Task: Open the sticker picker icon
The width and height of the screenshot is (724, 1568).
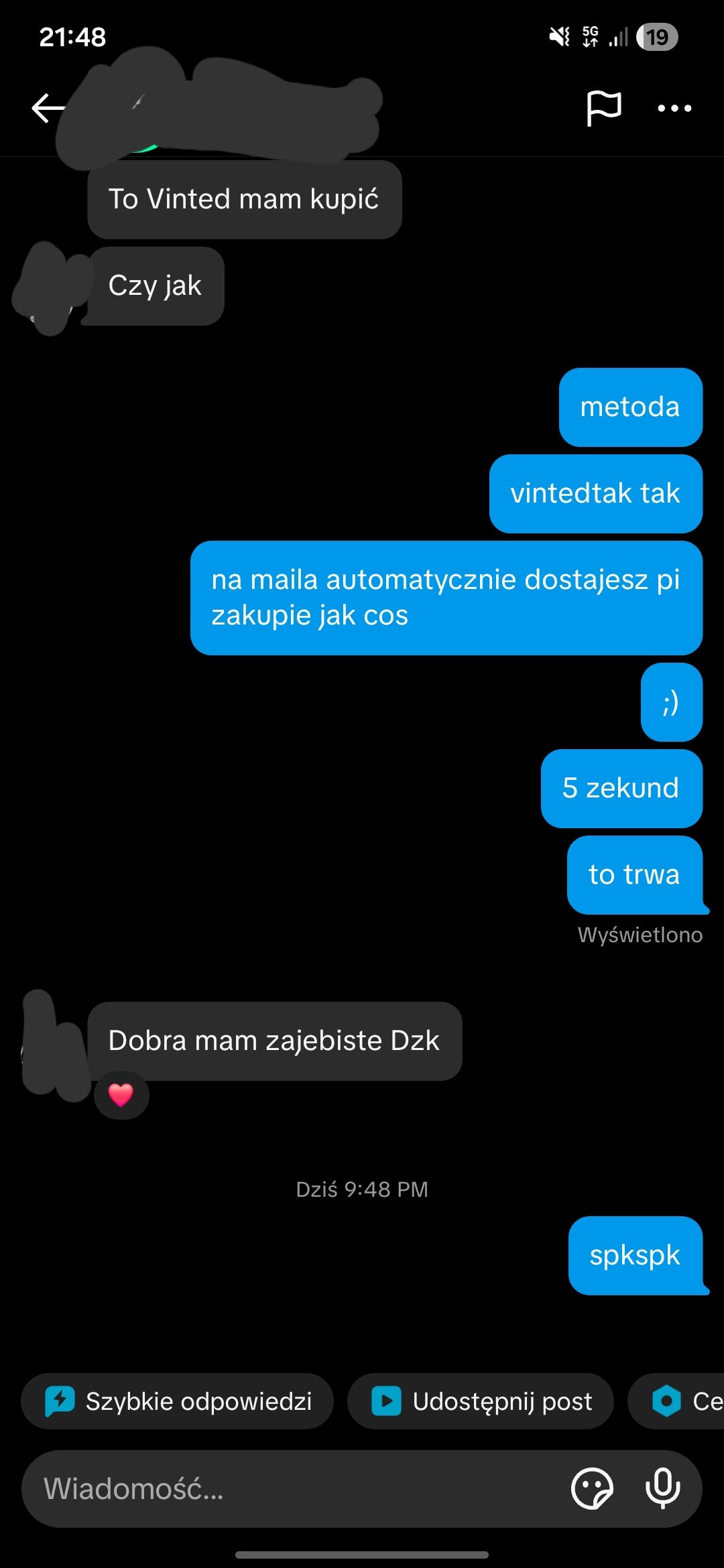Action: [x=592, y=1489]
